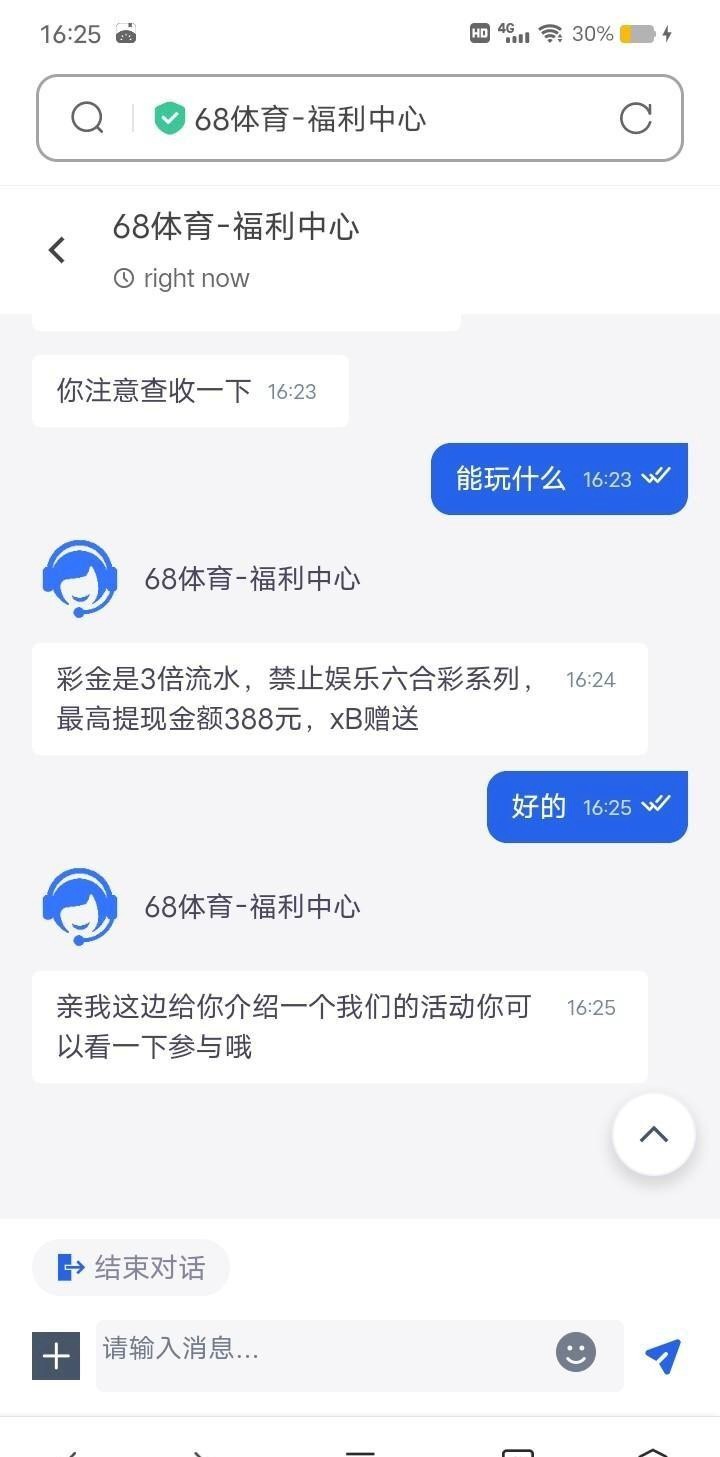Image resolution: width=720 pixels, height=1457 pixels.
Task: Tap the 16:25 timestamp on the latest message
Action: pos(590,1008)
